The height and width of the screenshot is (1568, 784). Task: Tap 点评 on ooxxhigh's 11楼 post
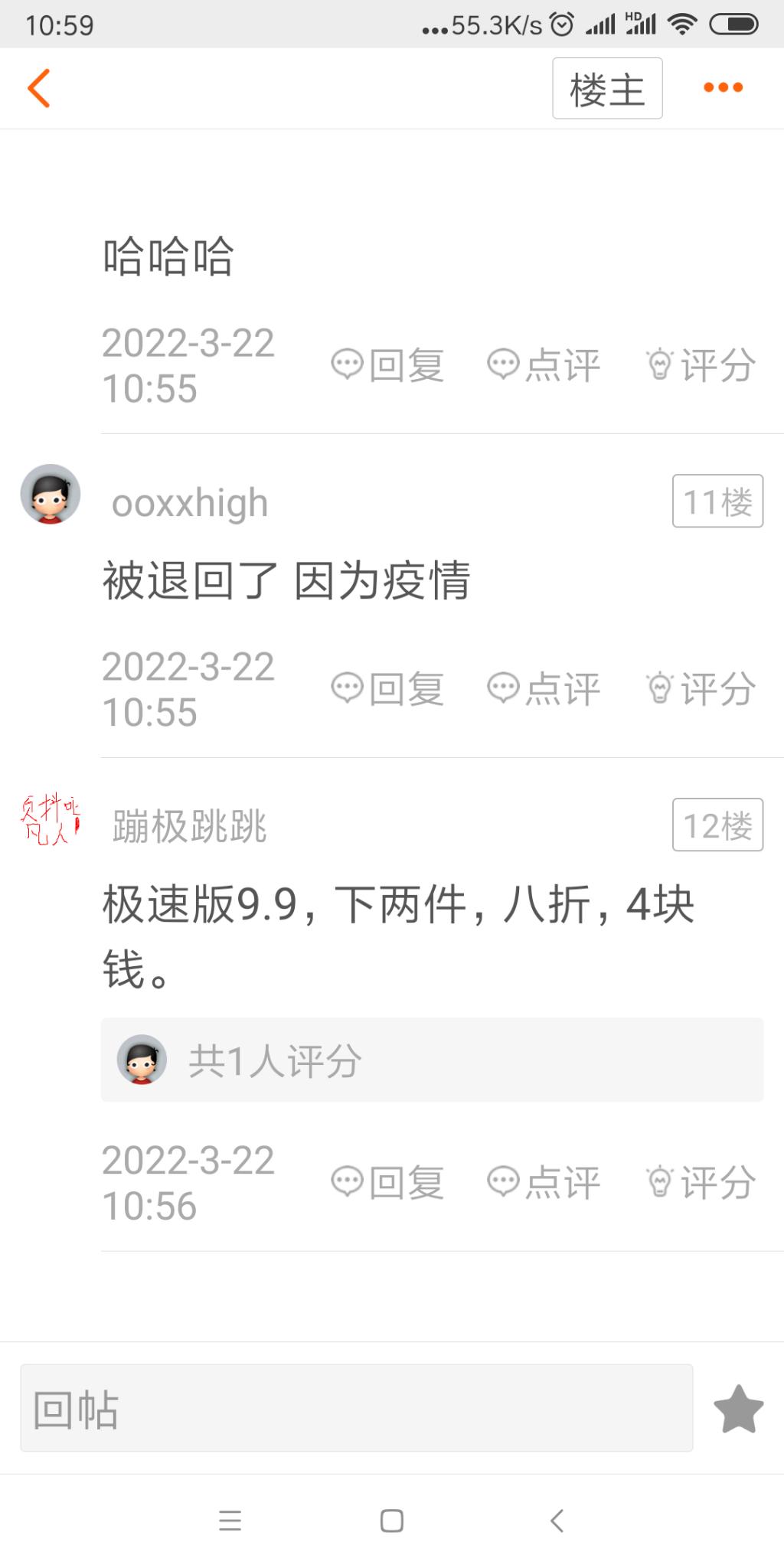pos(544,688)
